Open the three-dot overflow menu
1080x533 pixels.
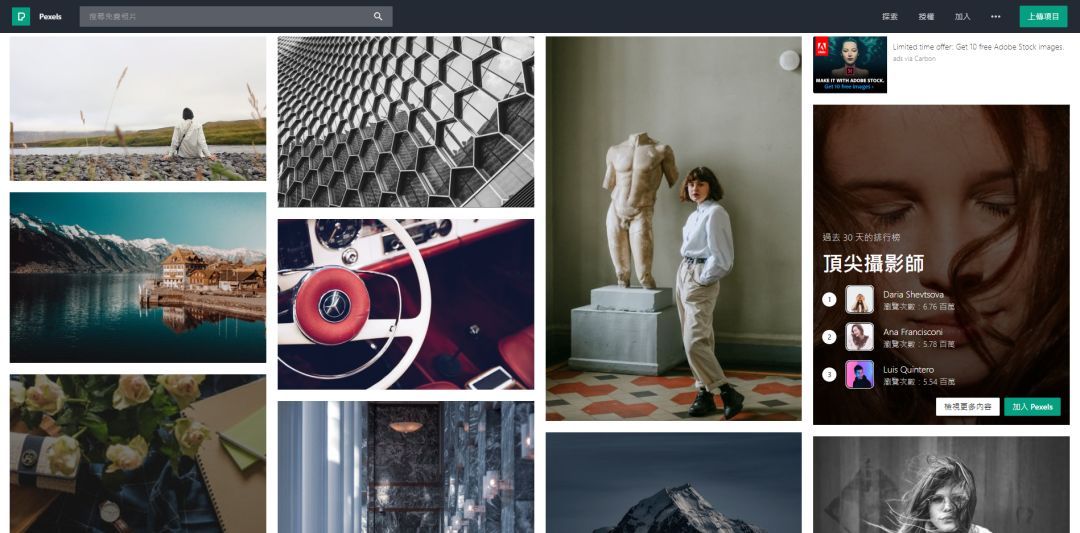tap(995, 16)
